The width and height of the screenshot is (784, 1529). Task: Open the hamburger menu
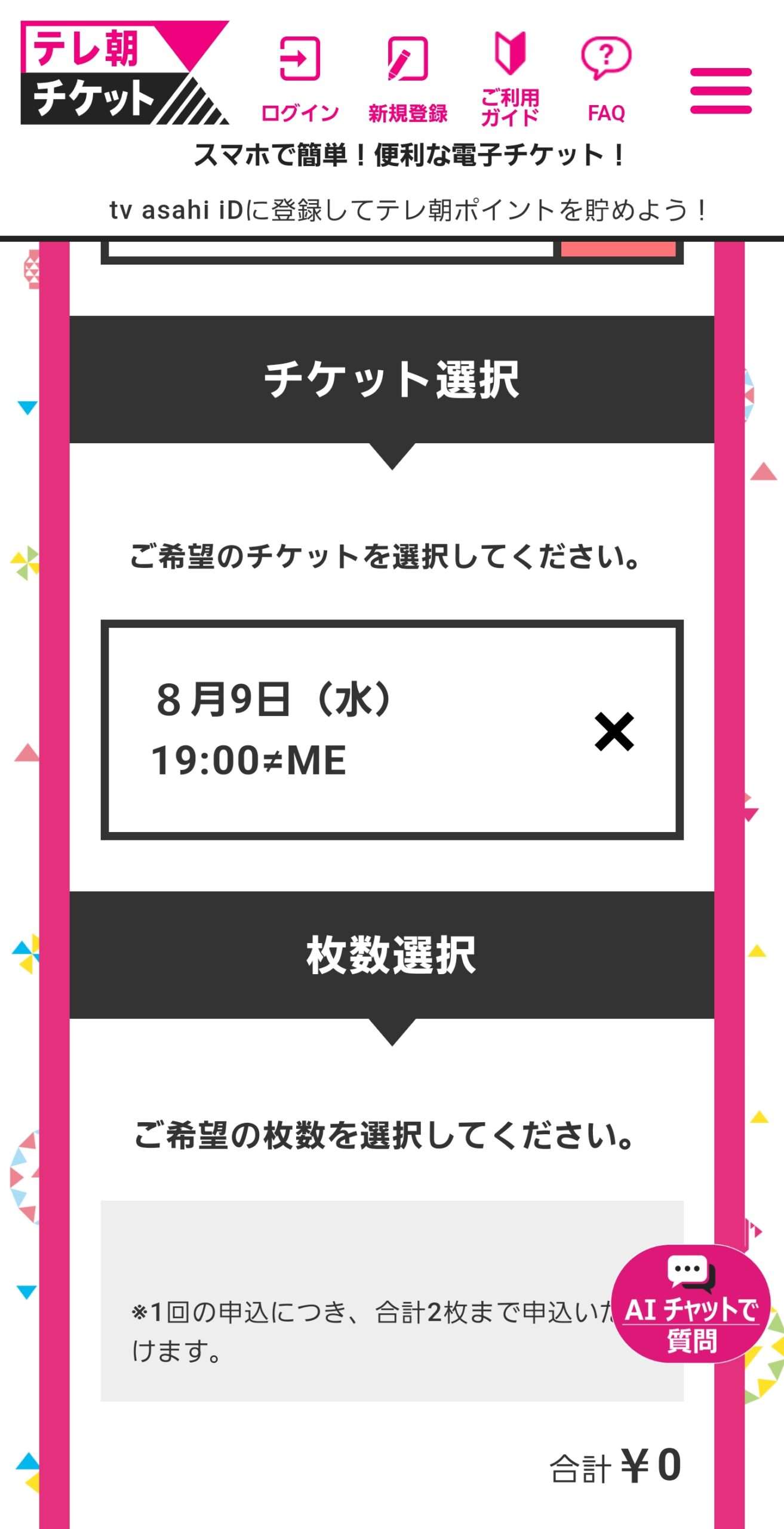pyautogui.click(x=720, y=91)
